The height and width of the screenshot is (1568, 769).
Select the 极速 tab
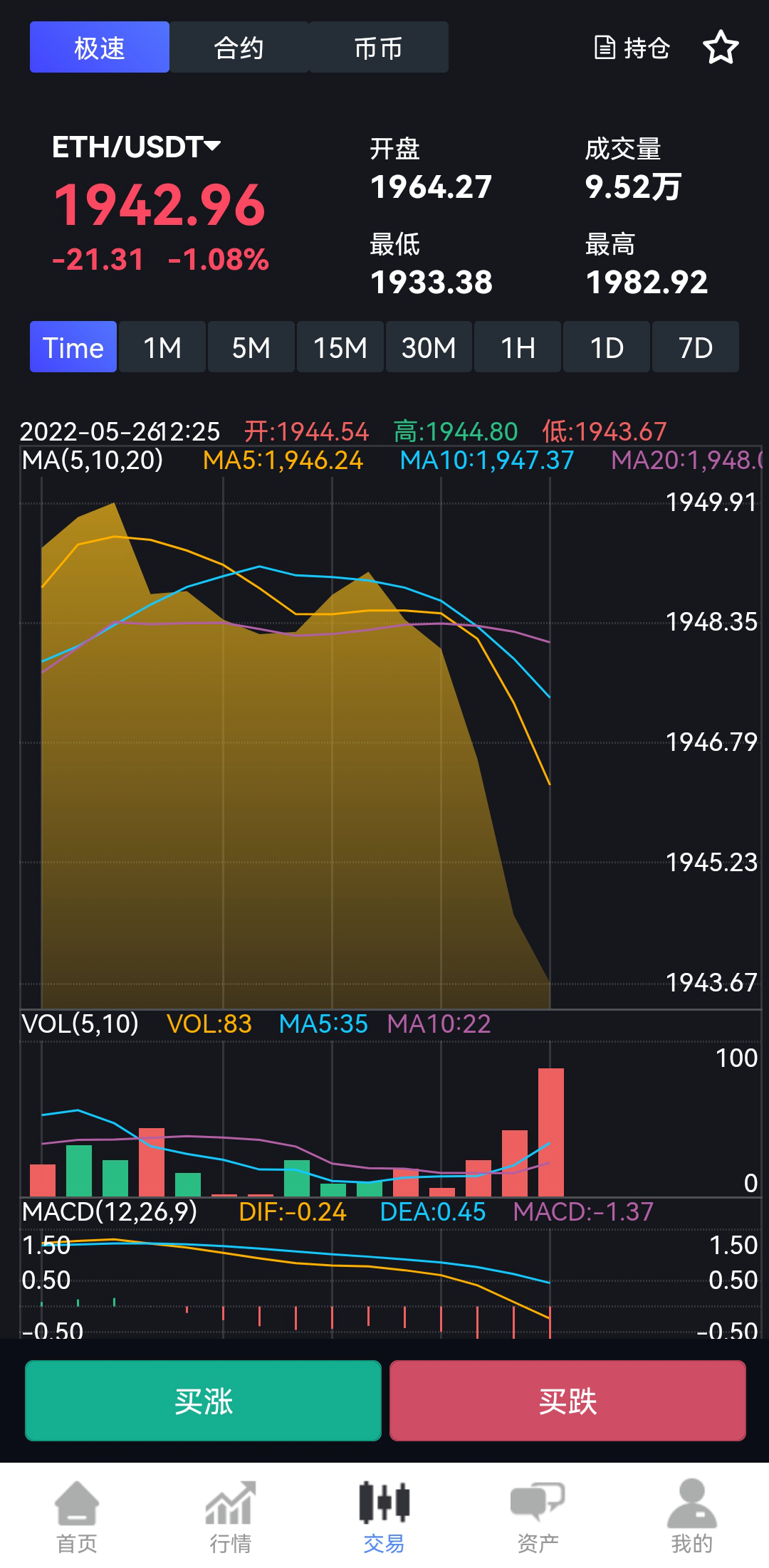pos(100,47)
